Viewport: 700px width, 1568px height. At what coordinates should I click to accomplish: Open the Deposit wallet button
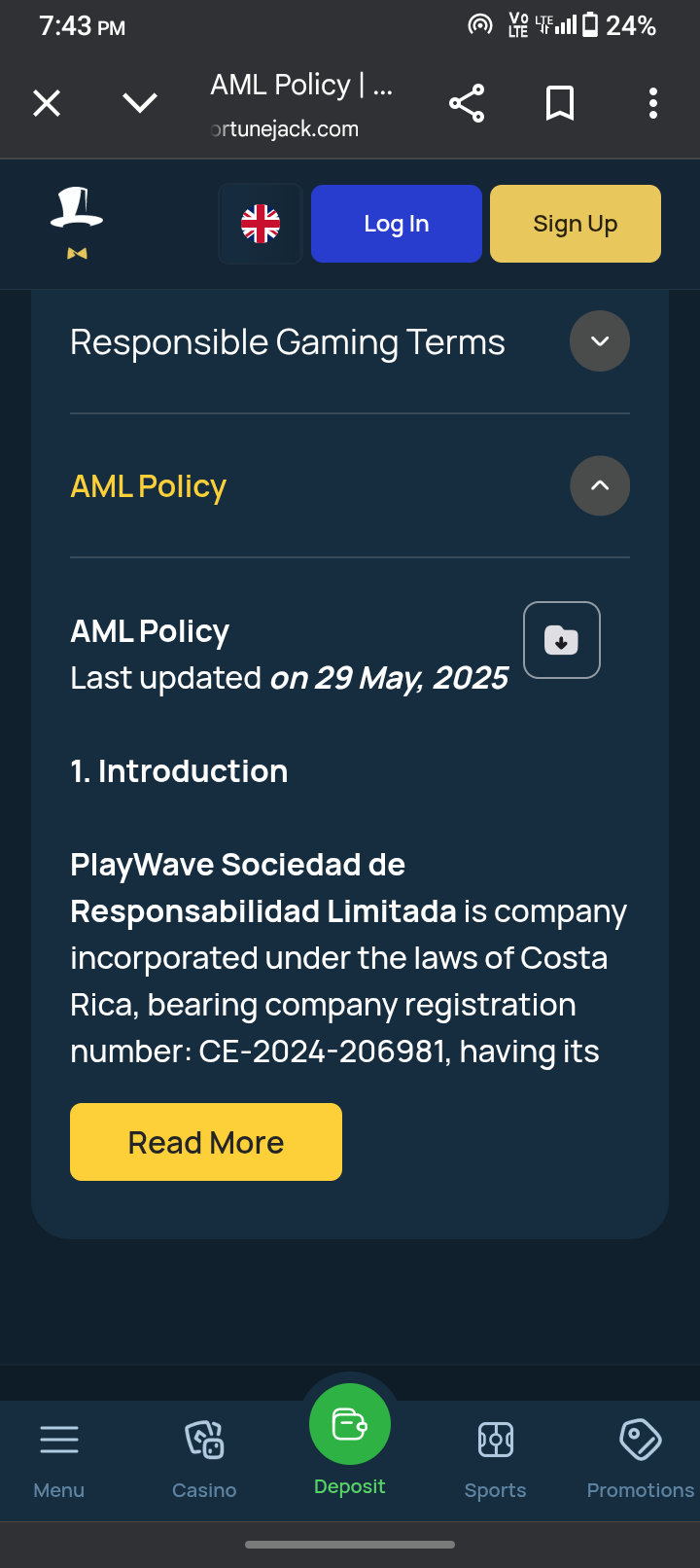[x=350, y=1426]
